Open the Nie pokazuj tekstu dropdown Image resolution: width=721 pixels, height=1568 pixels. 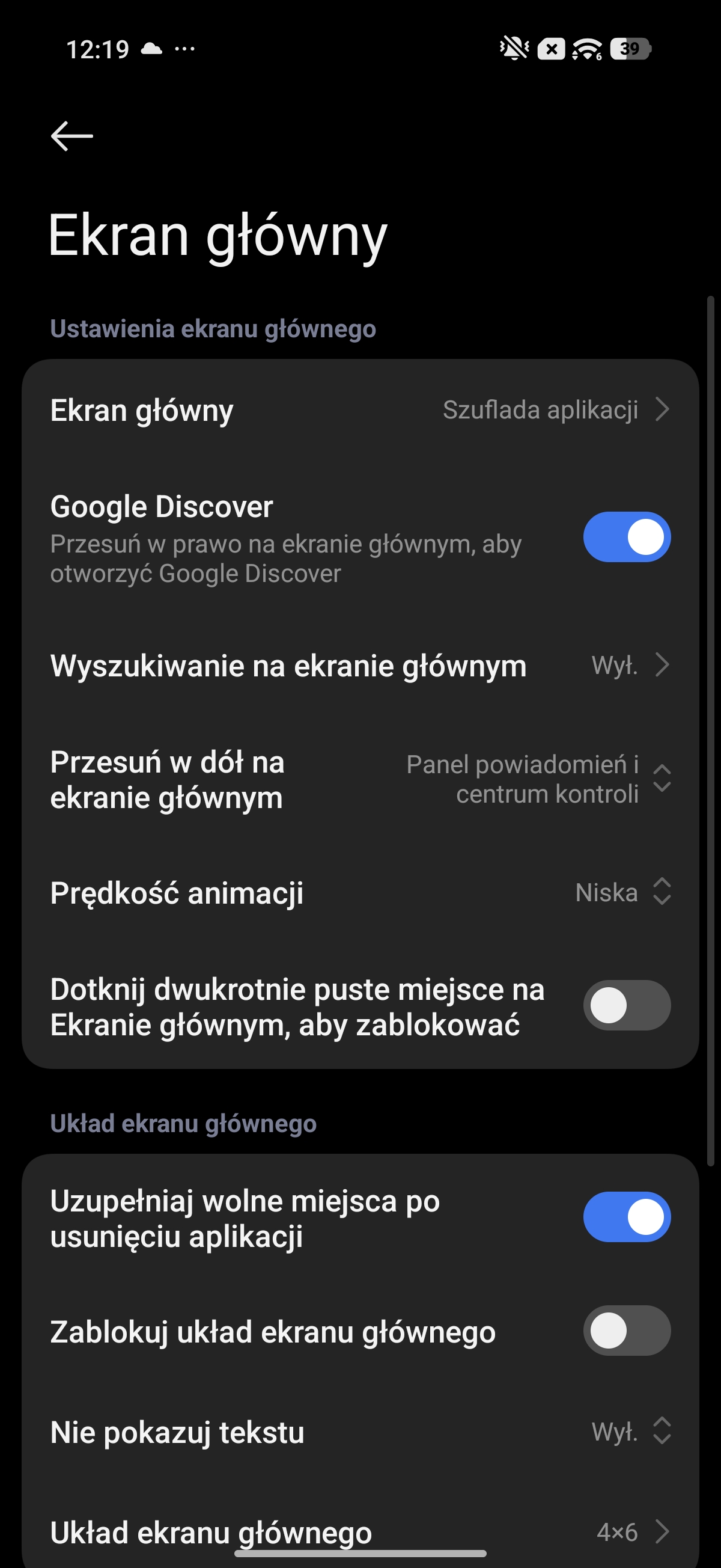[x=359, y=1432]
